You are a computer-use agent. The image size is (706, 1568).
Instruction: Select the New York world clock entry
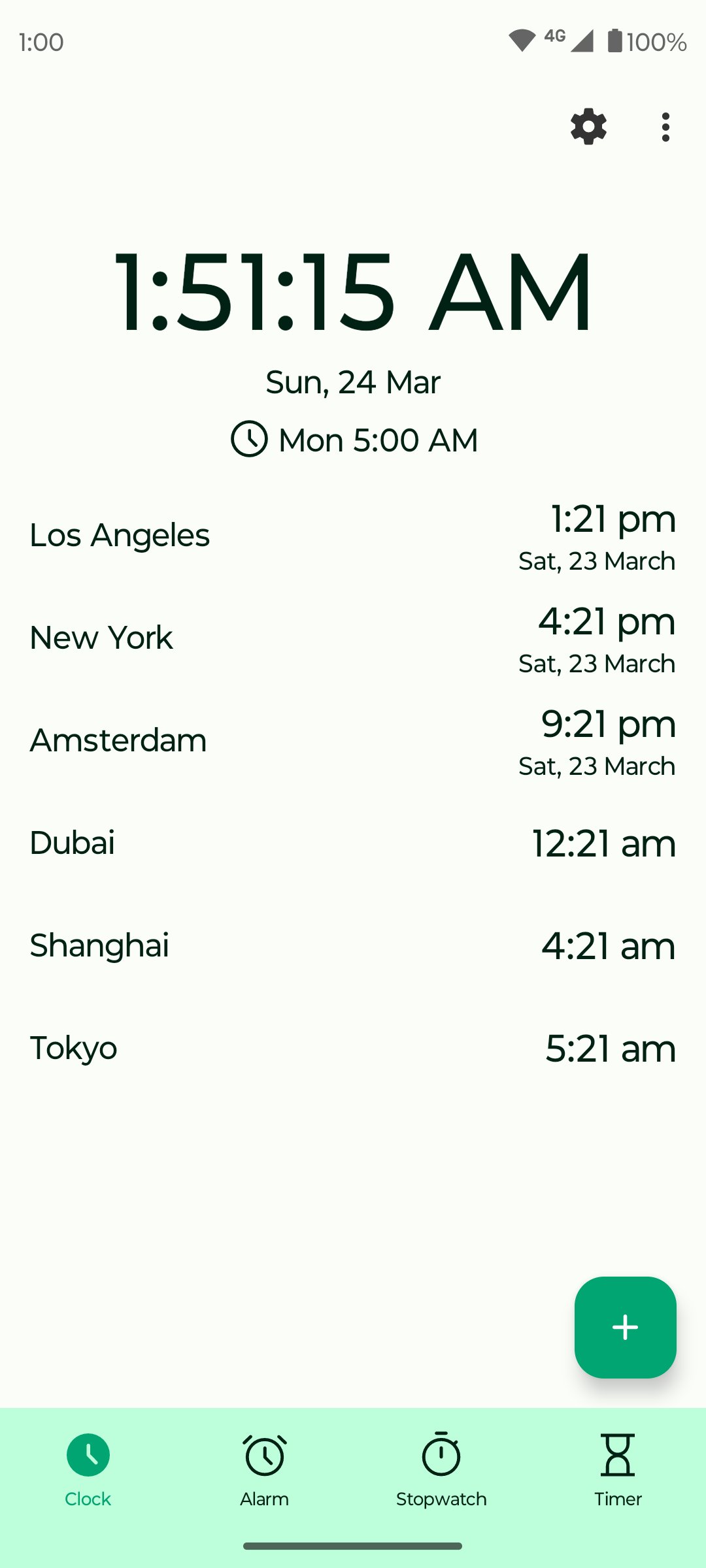click(353, 638)
